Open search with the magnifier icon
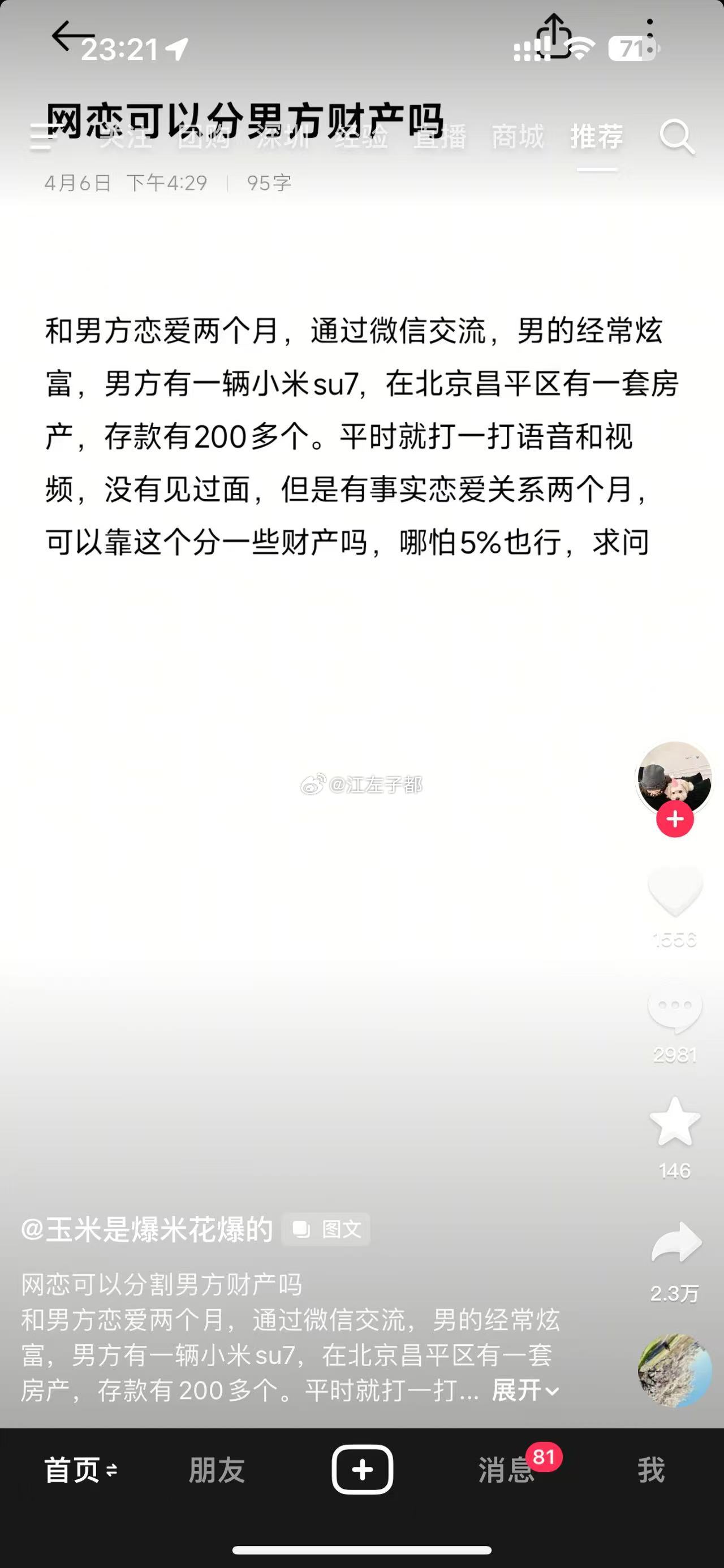This screenshot has height=1568, width=724. 676,136
